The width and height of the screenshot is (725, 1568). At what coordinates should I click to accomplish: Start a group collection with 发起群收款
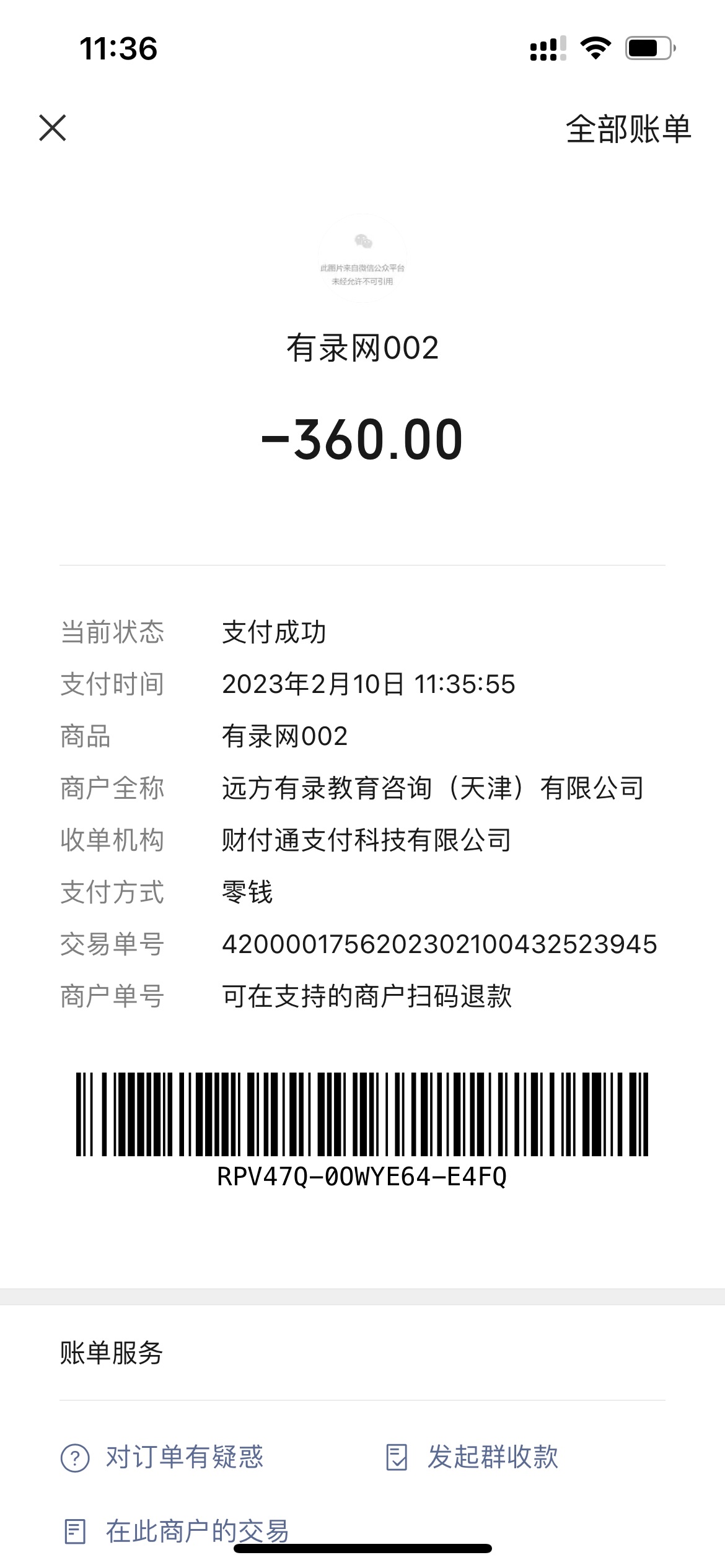(472, 1457)
